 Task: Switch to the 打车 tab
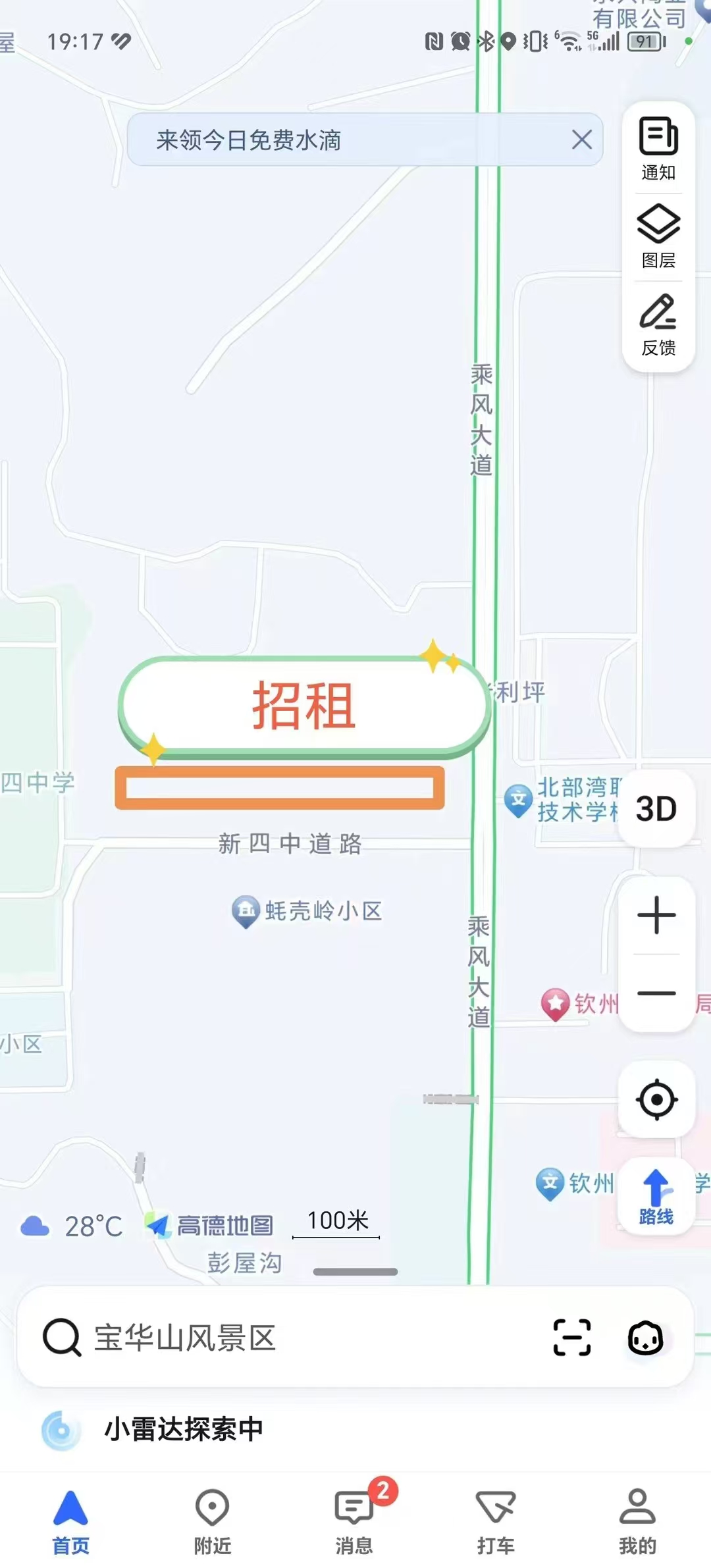tap(496, 1521)
